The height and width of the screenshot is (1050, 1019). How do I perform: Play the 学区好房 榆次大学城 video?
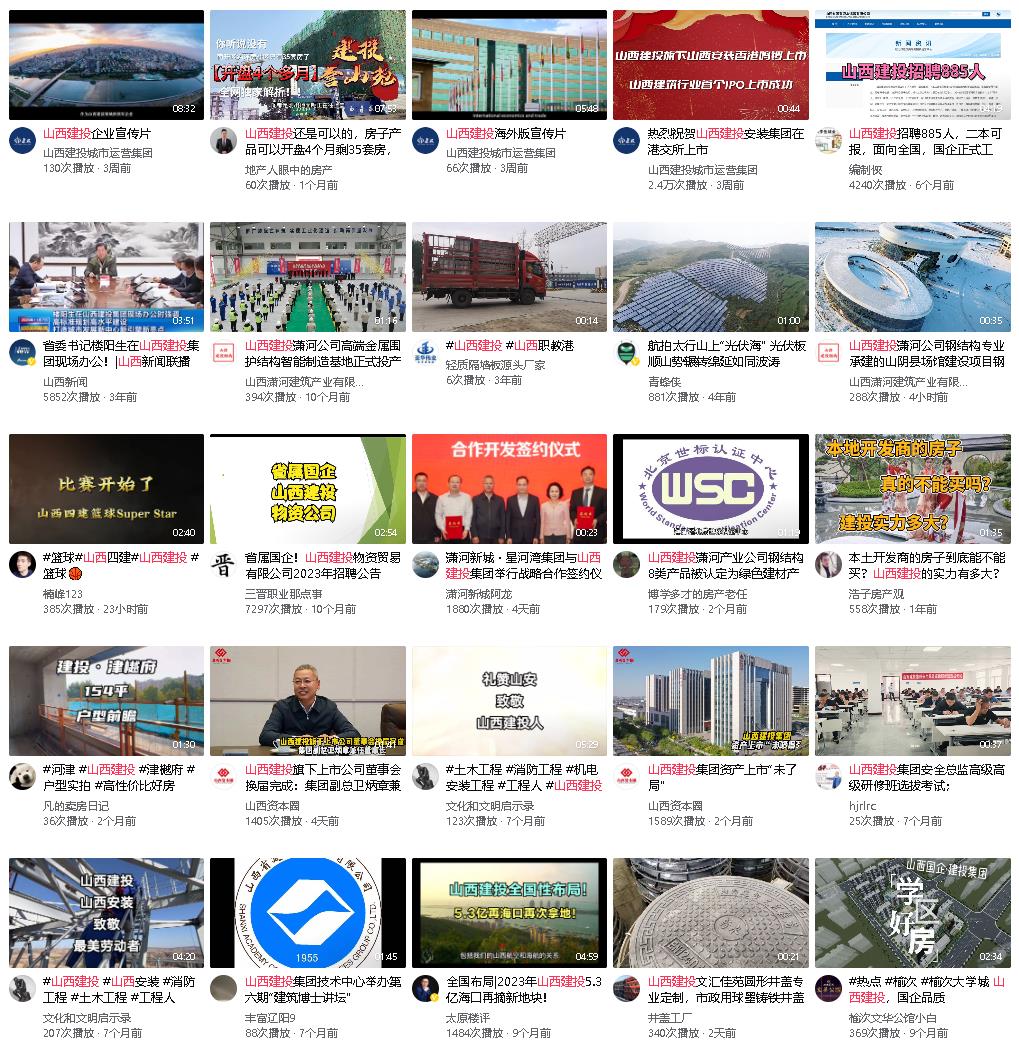pos(911,913)
